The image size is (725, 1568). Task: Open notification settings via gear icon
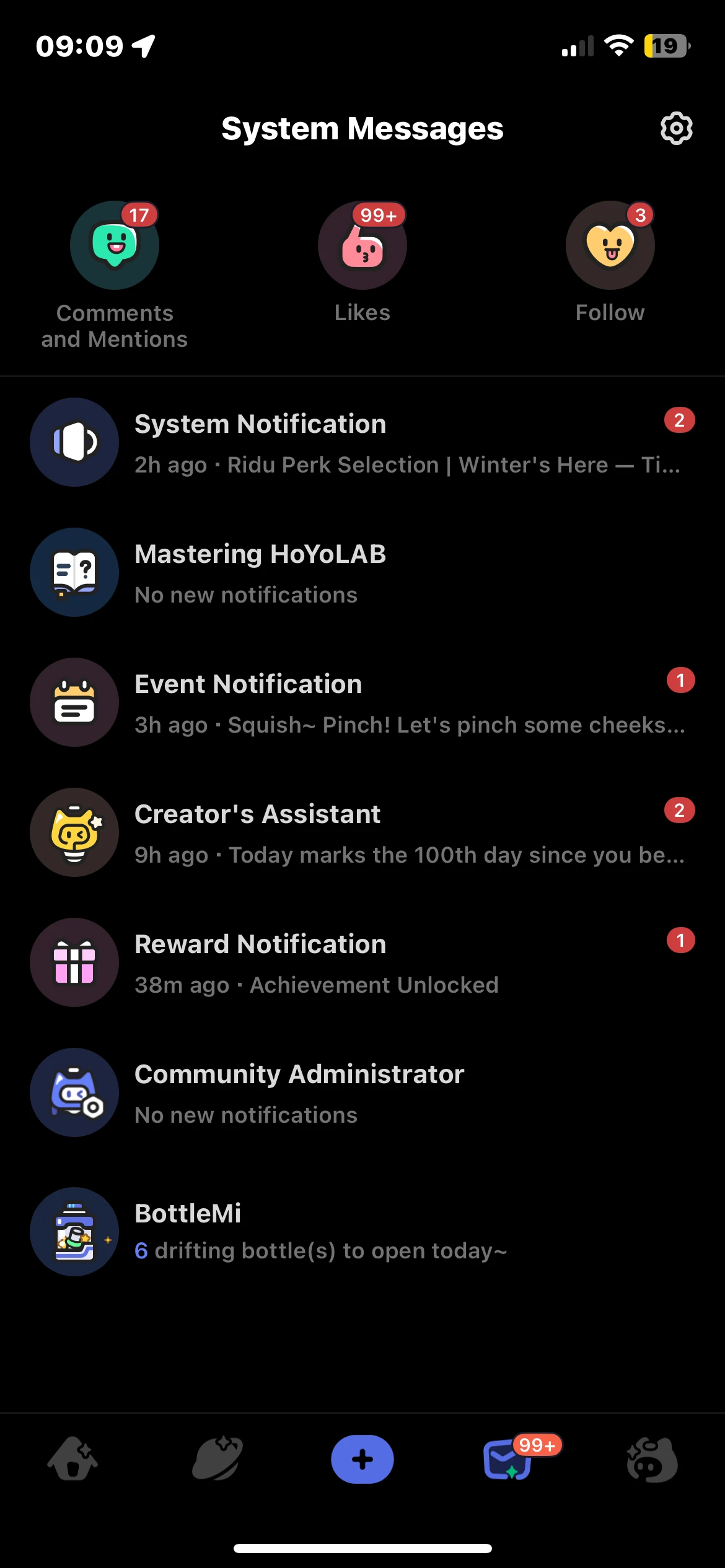[x=675, y=129]
